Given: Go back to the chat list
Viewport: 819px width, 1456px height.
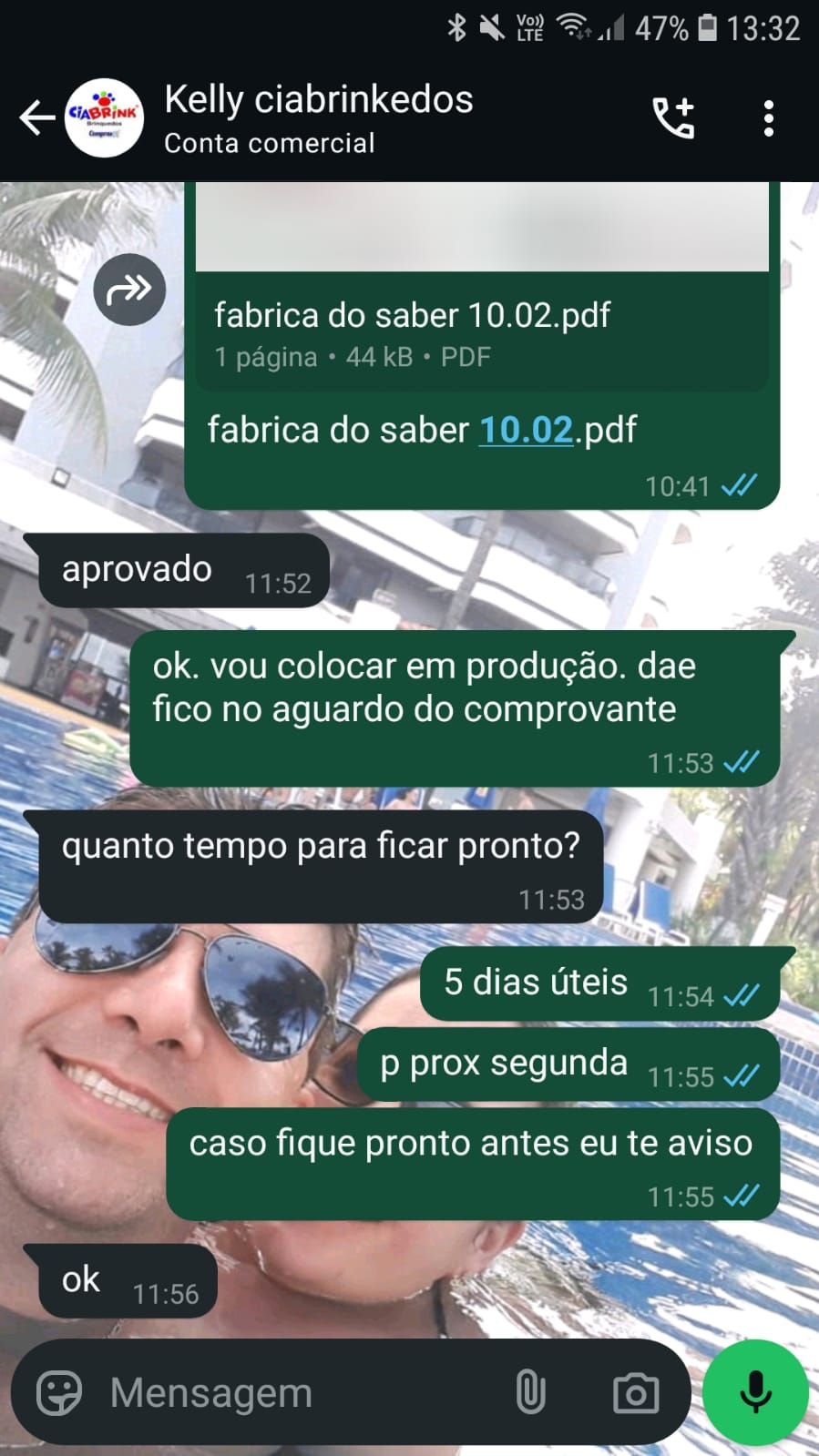Looking at the screenshot, I should [36, 118].
